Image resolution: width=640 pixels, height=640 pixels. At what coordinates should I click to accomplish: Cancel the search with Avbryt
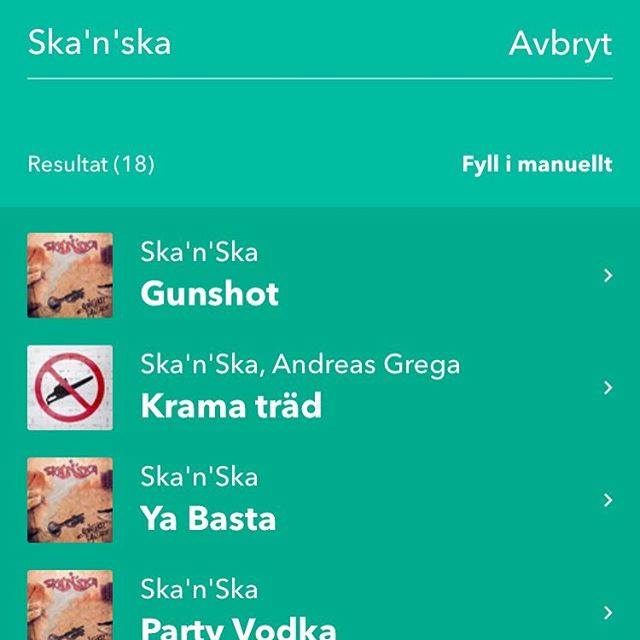(x=560, y=44)
